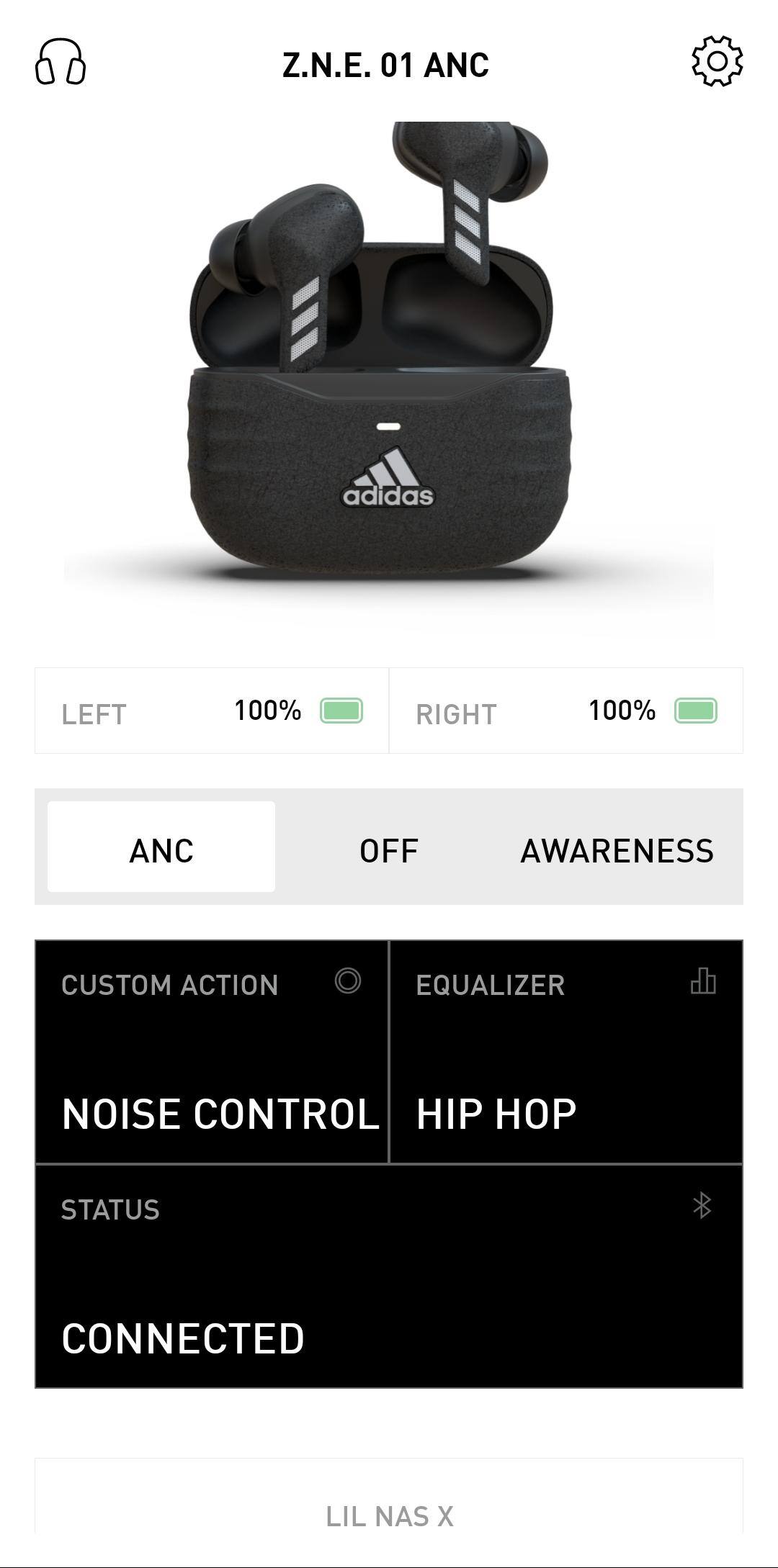The width and height of the screenshot is (778, 1568).
Task: Open the Equalizer tile
Action: [x=566, y=1051]
